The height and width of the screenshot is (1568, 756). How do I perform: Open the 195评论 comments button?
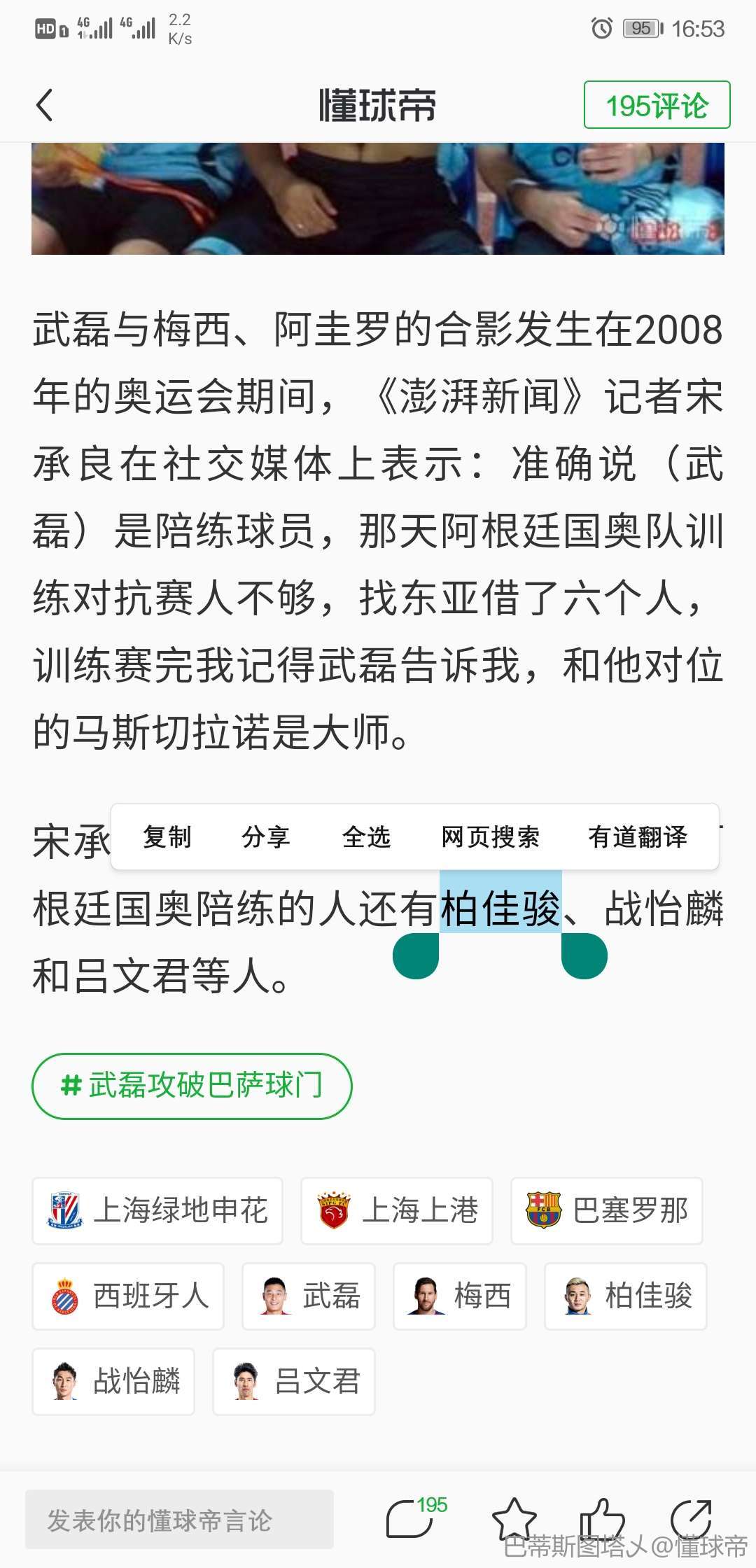pyautogui.click(x=657, y=106)
